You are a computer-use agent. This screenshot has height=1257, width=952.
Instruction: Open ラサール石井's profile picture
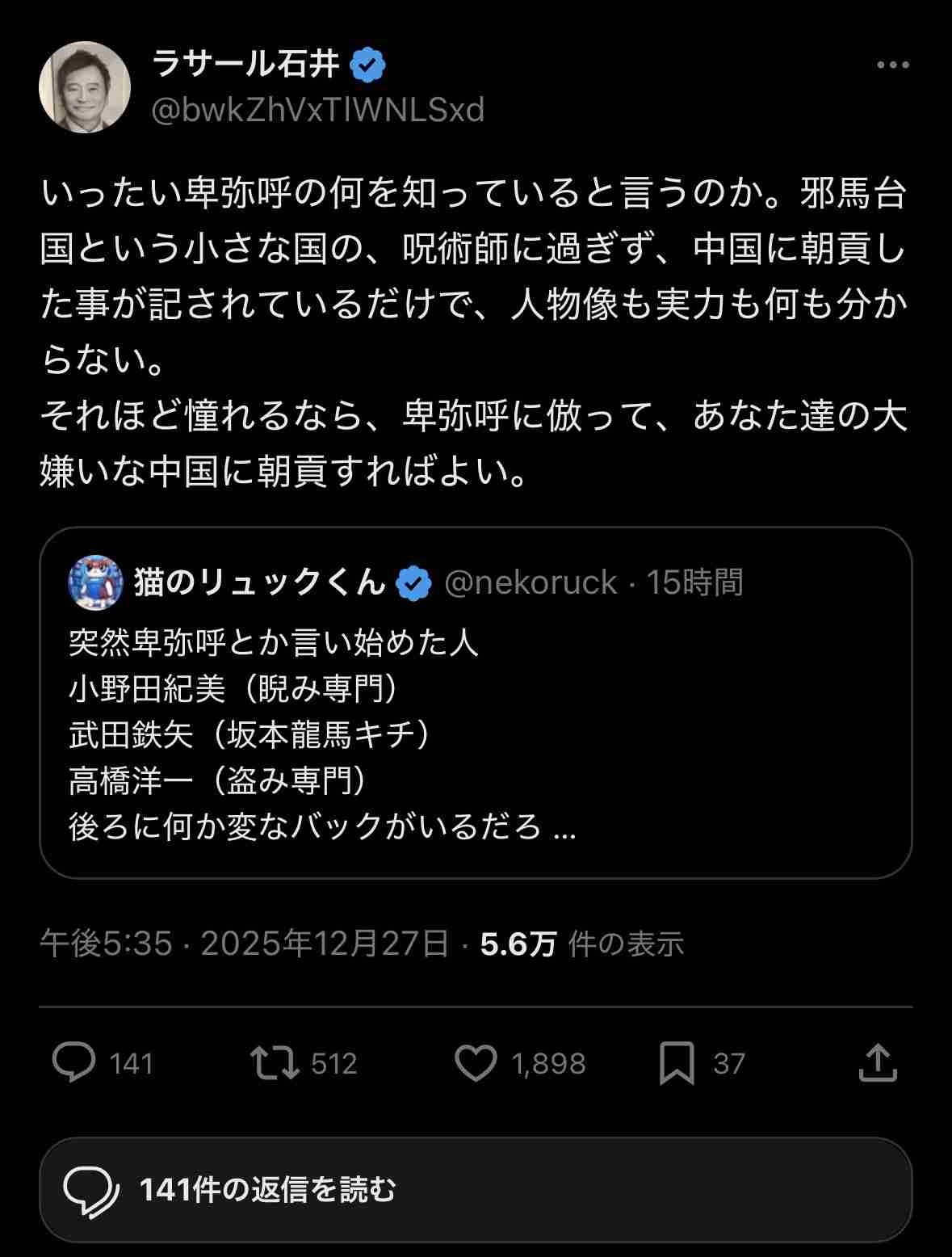85,87
